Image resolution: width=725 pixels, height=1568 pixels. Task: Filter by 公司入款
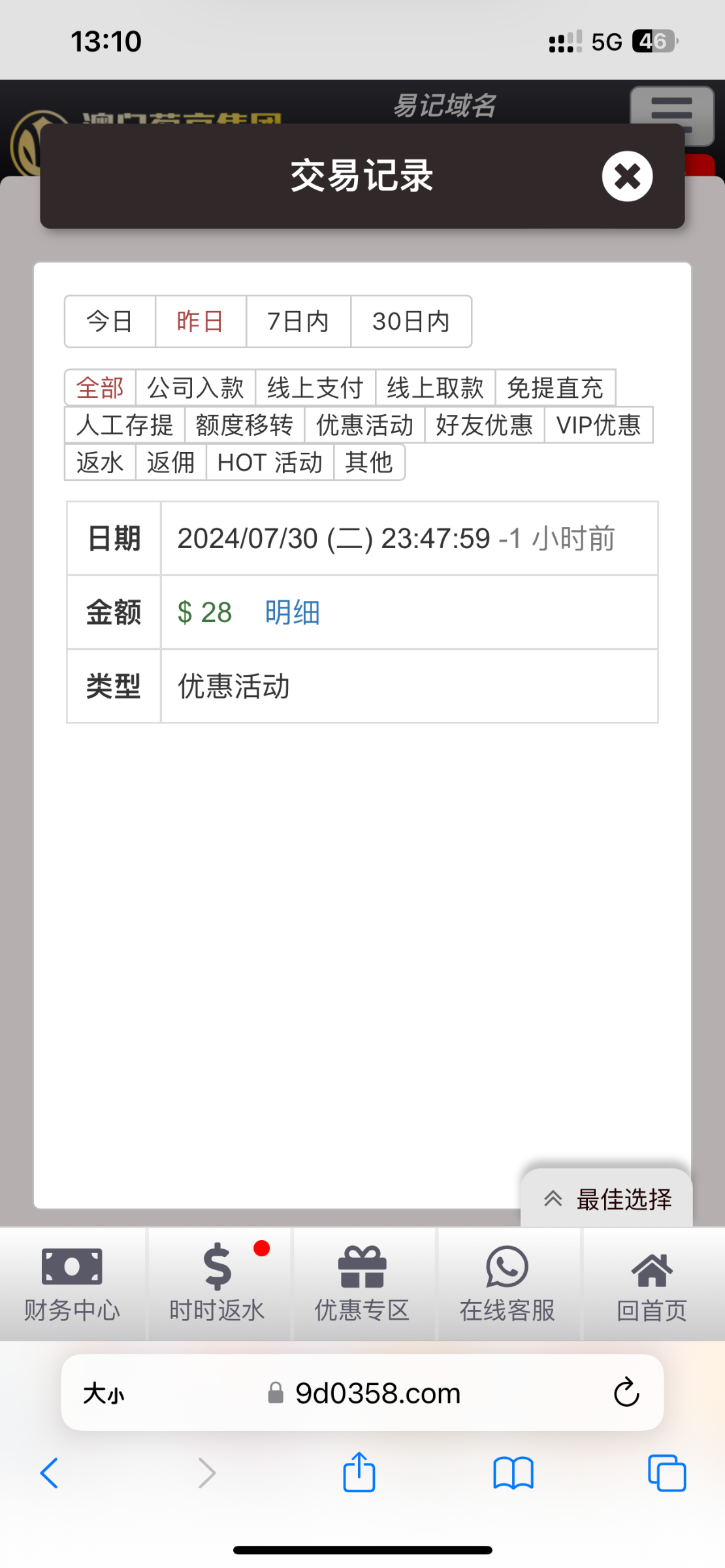click(195, 387)
